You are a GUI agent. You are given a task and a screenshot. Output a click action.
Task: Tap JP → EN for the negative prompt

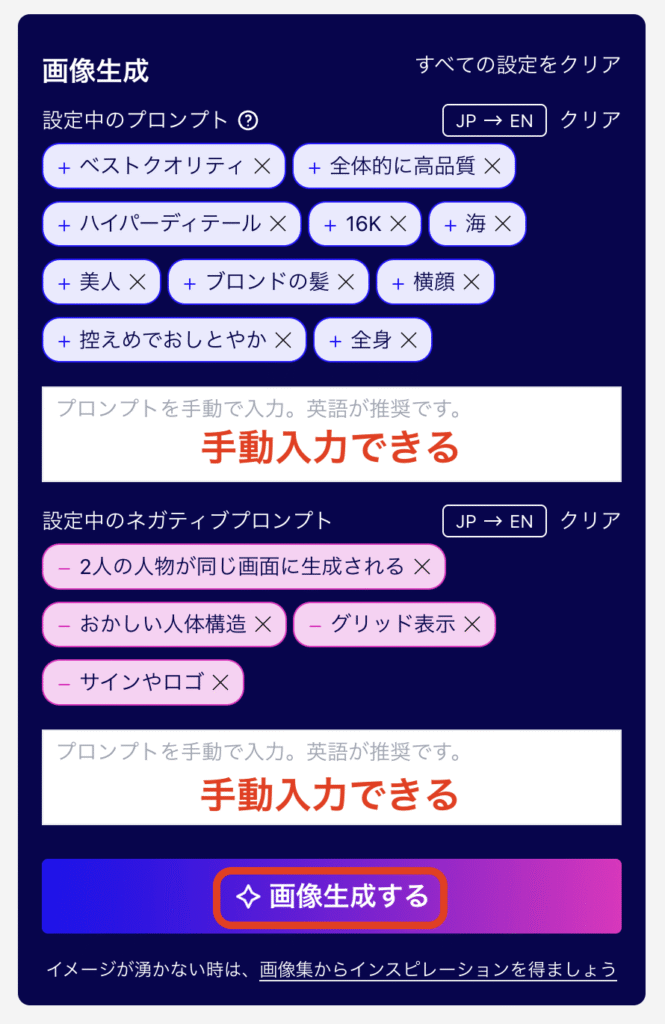[x=494, y=521]
